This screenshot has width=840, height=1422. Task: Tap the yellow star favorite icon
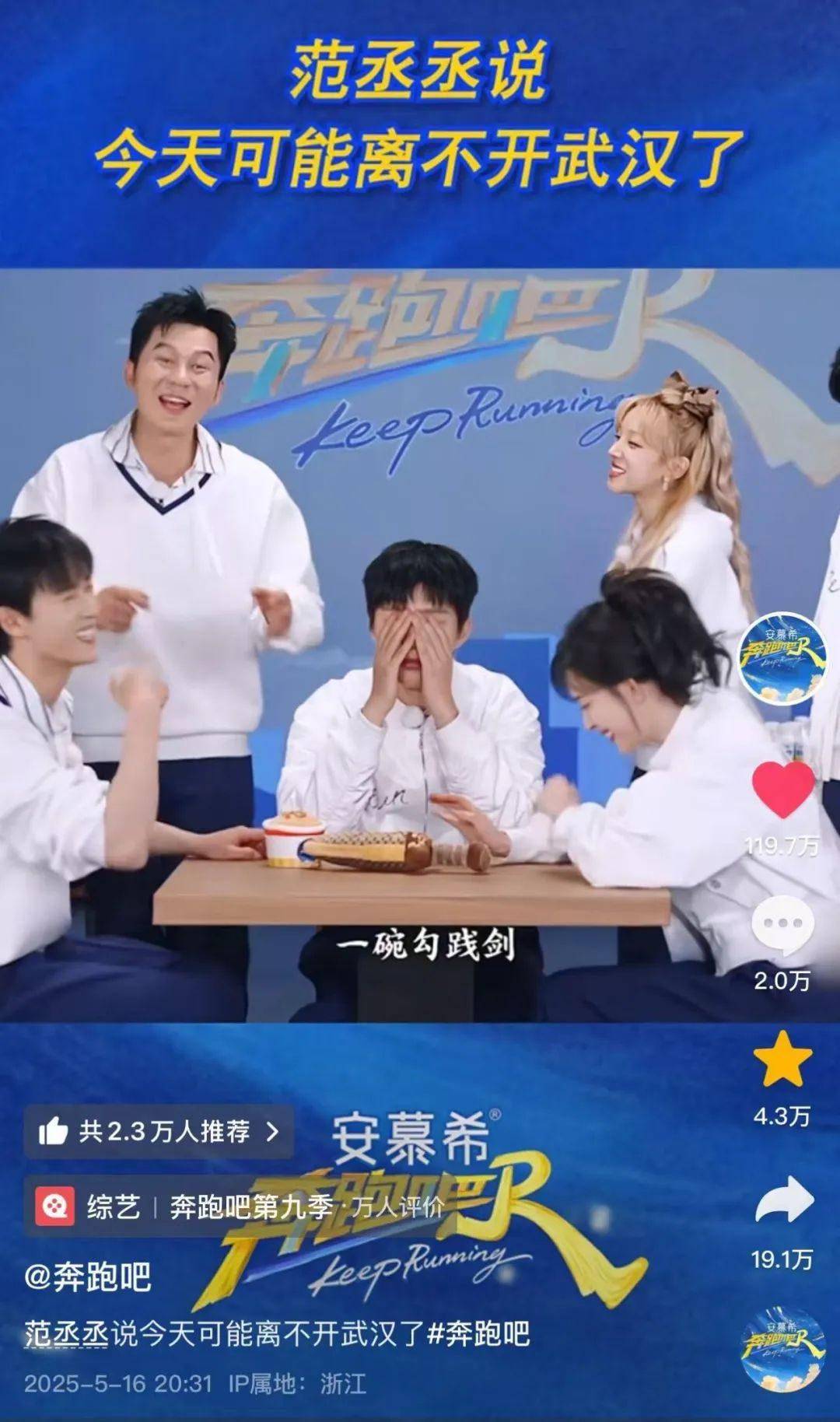tap(782, 1059)
